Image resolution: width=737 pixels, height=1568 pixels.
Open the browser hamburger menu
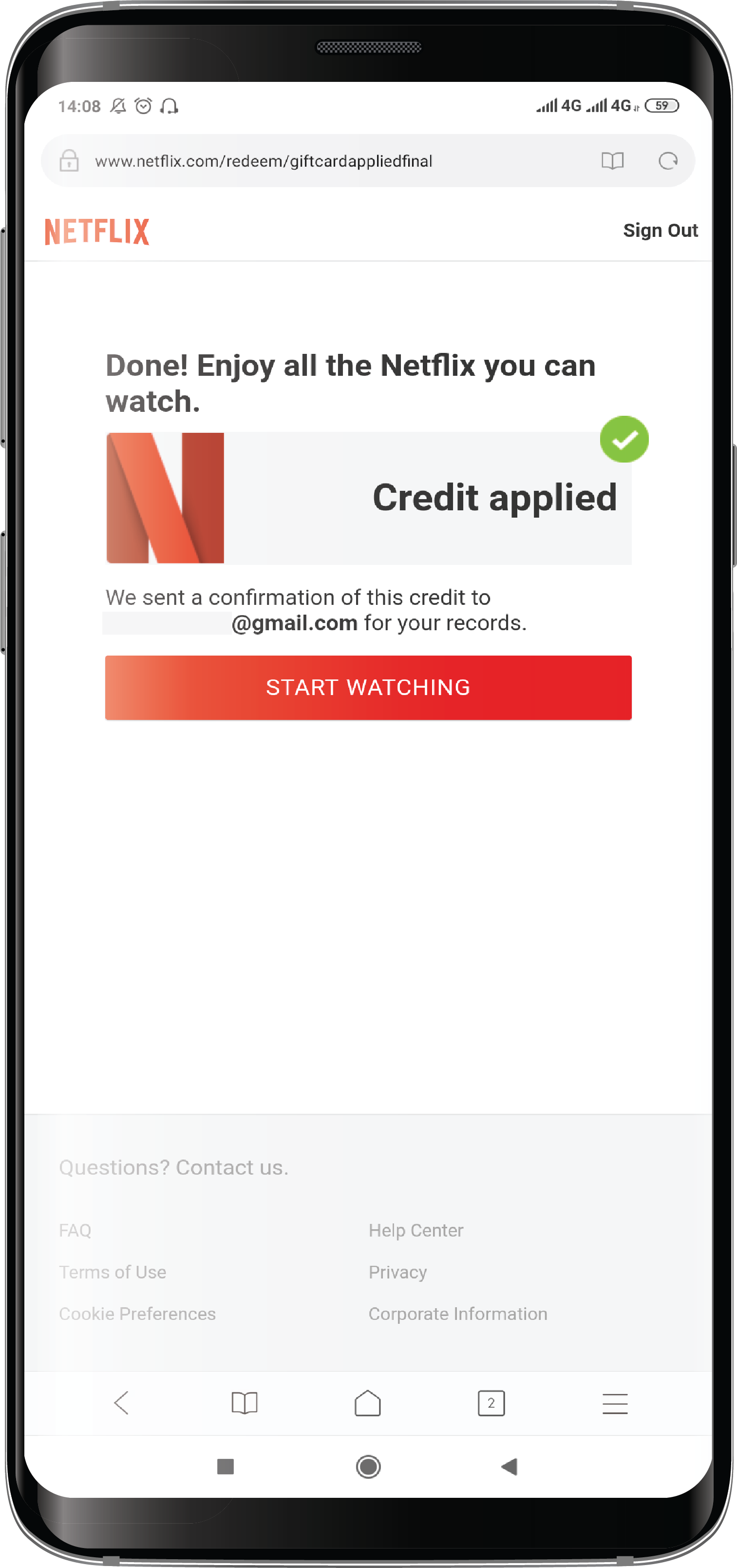point(615,1403)
